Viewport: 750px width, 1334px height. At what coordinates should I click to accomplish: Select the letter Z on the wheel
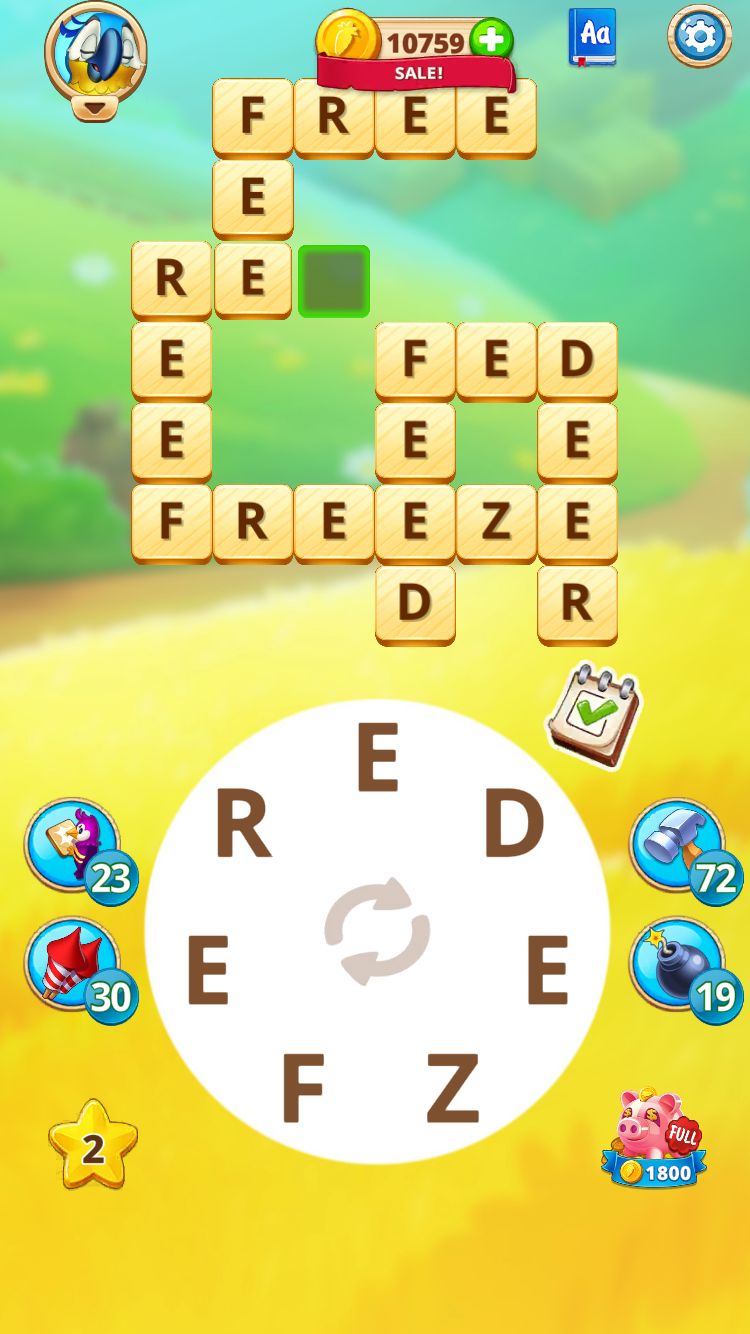coord(453,1088)
